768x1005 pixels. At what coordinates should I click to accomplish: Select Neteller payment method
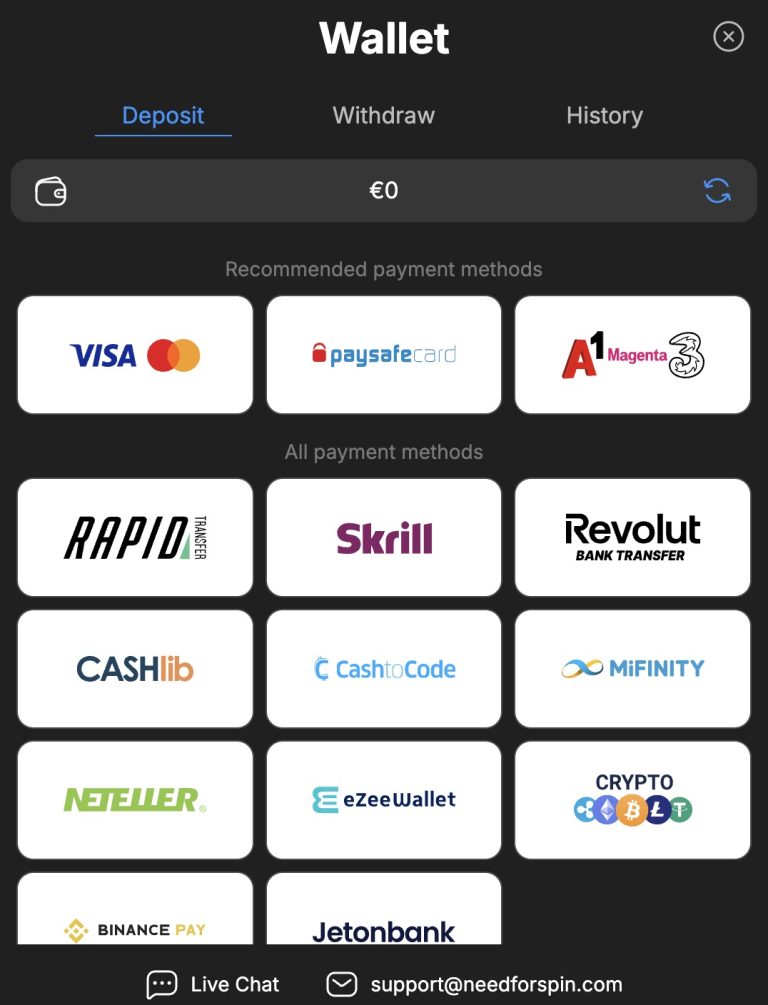pos(135,799)
